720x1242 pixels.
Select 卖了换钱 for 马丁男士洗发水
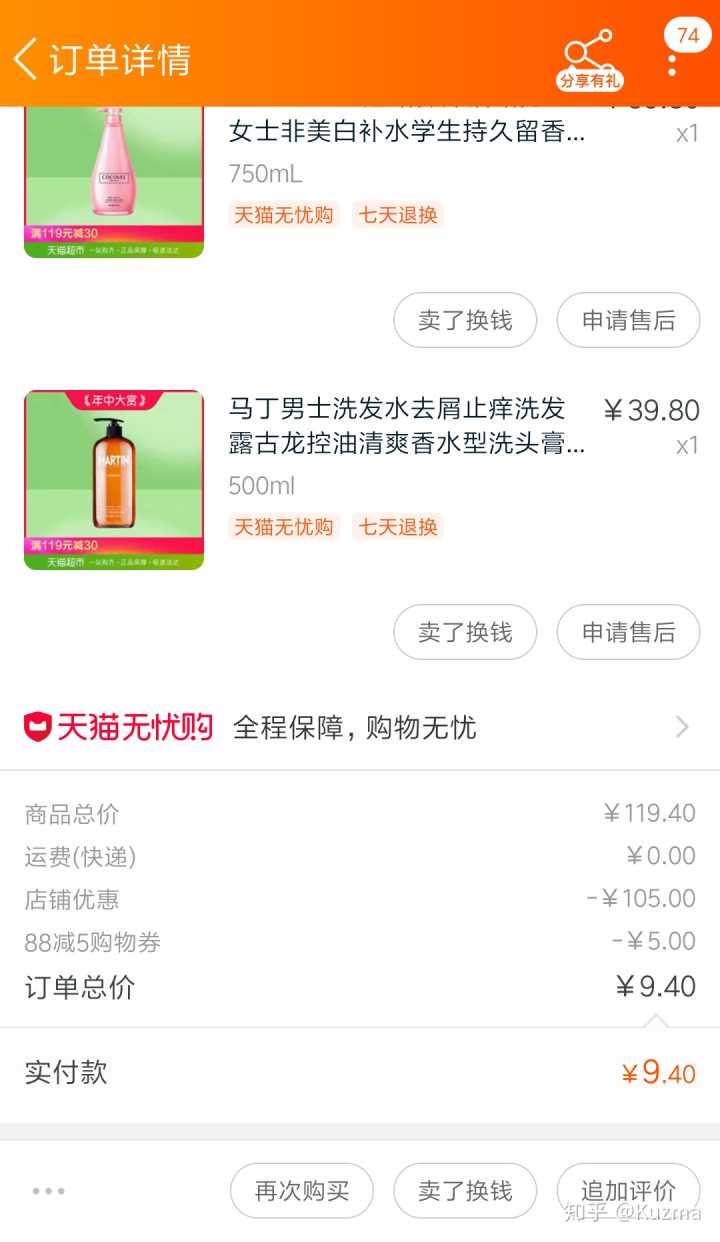(465, 632)
